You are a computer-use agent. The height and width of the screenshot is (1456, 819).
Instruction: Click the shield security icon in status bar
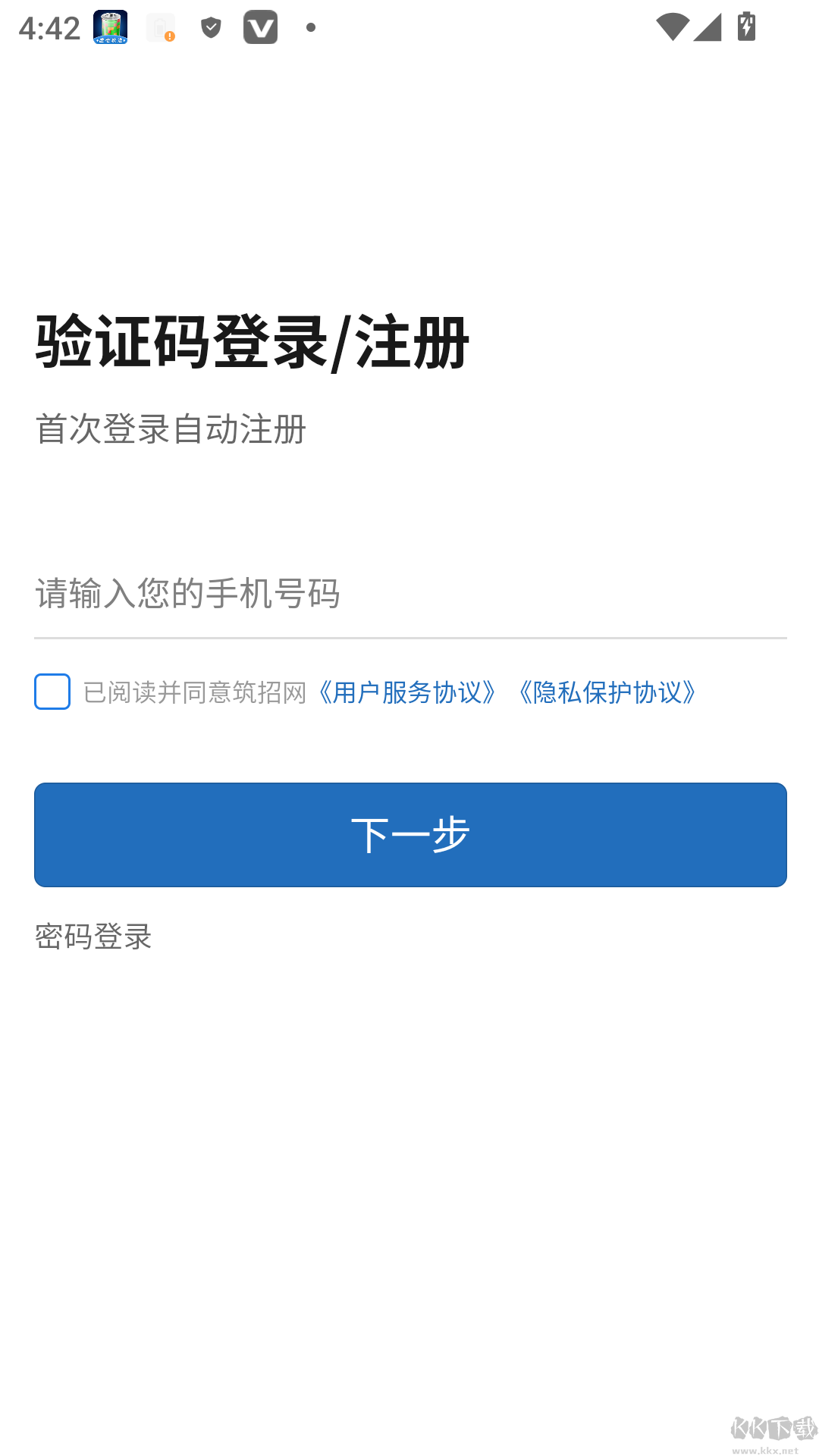(211, 27)
